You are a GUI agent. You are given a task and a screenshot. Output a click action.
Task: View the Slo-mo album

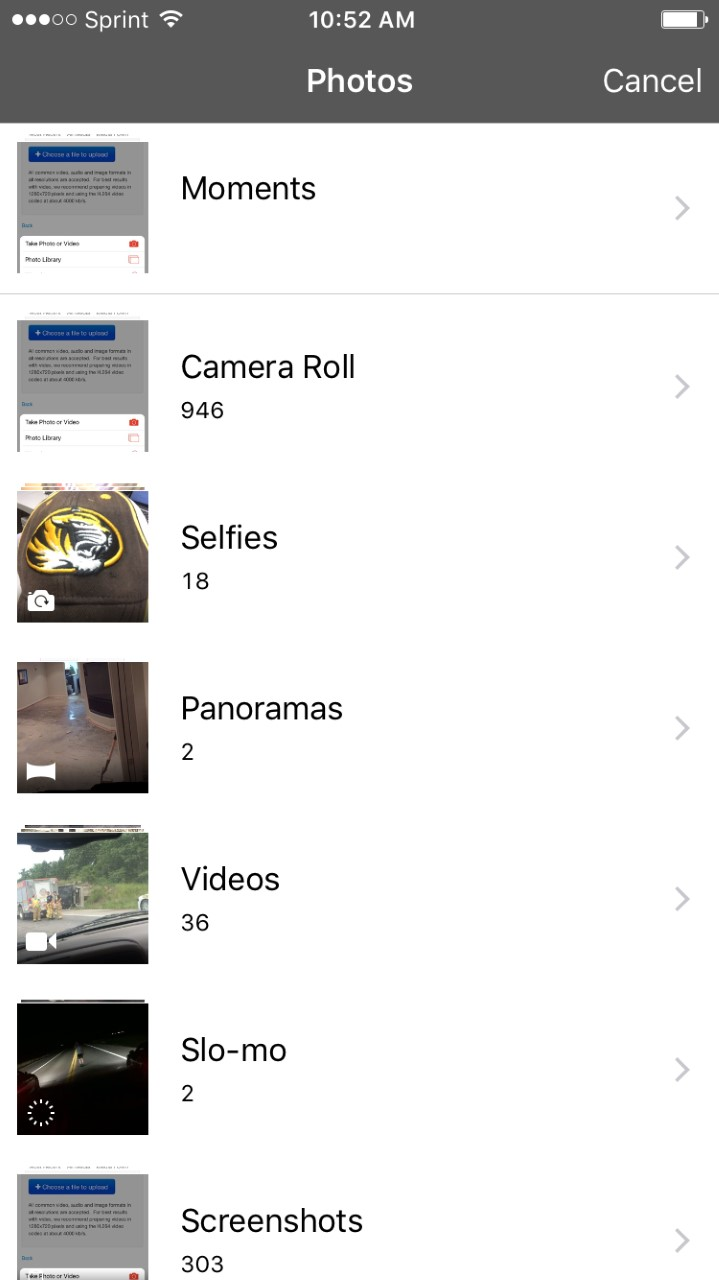360,1069
